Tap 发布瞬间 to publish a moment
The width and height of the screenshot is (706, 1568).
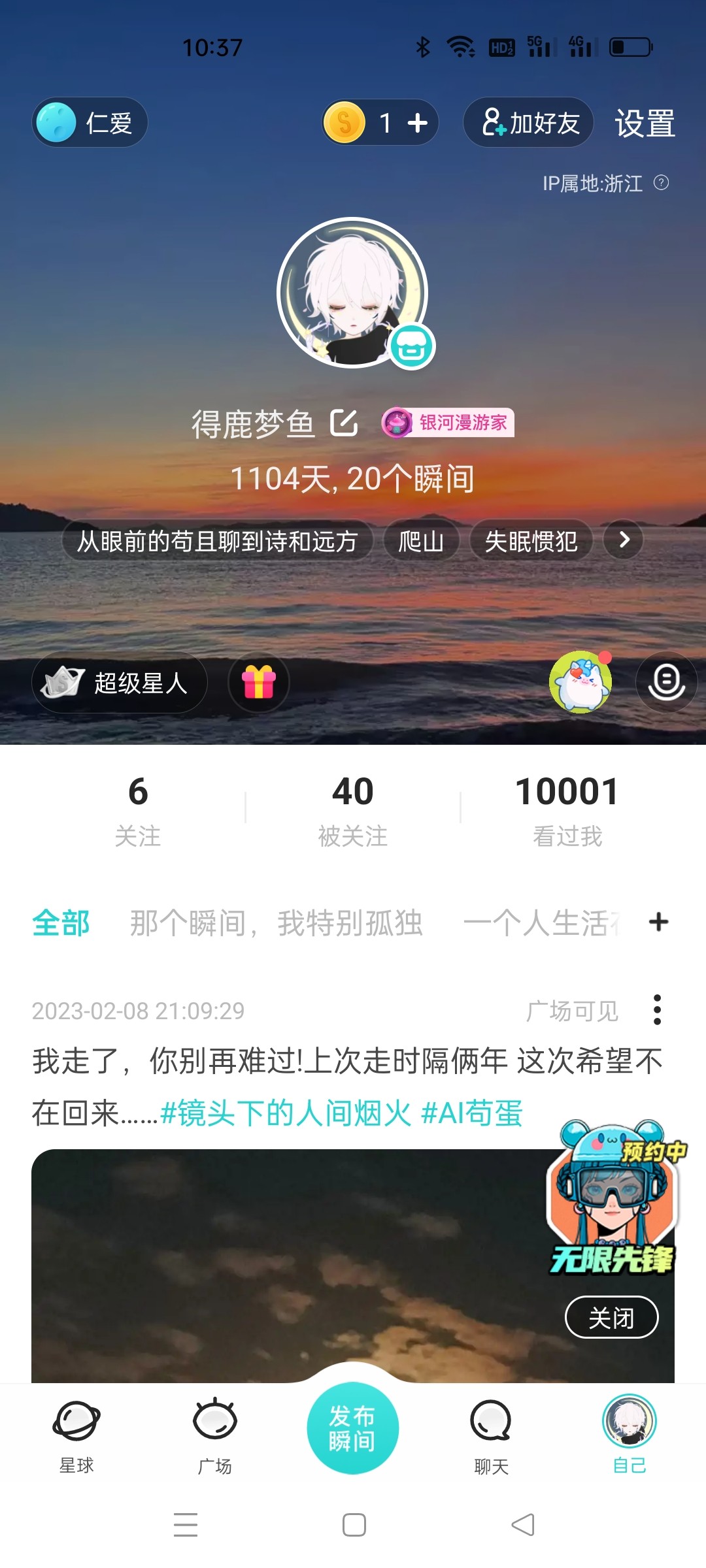353,1428
